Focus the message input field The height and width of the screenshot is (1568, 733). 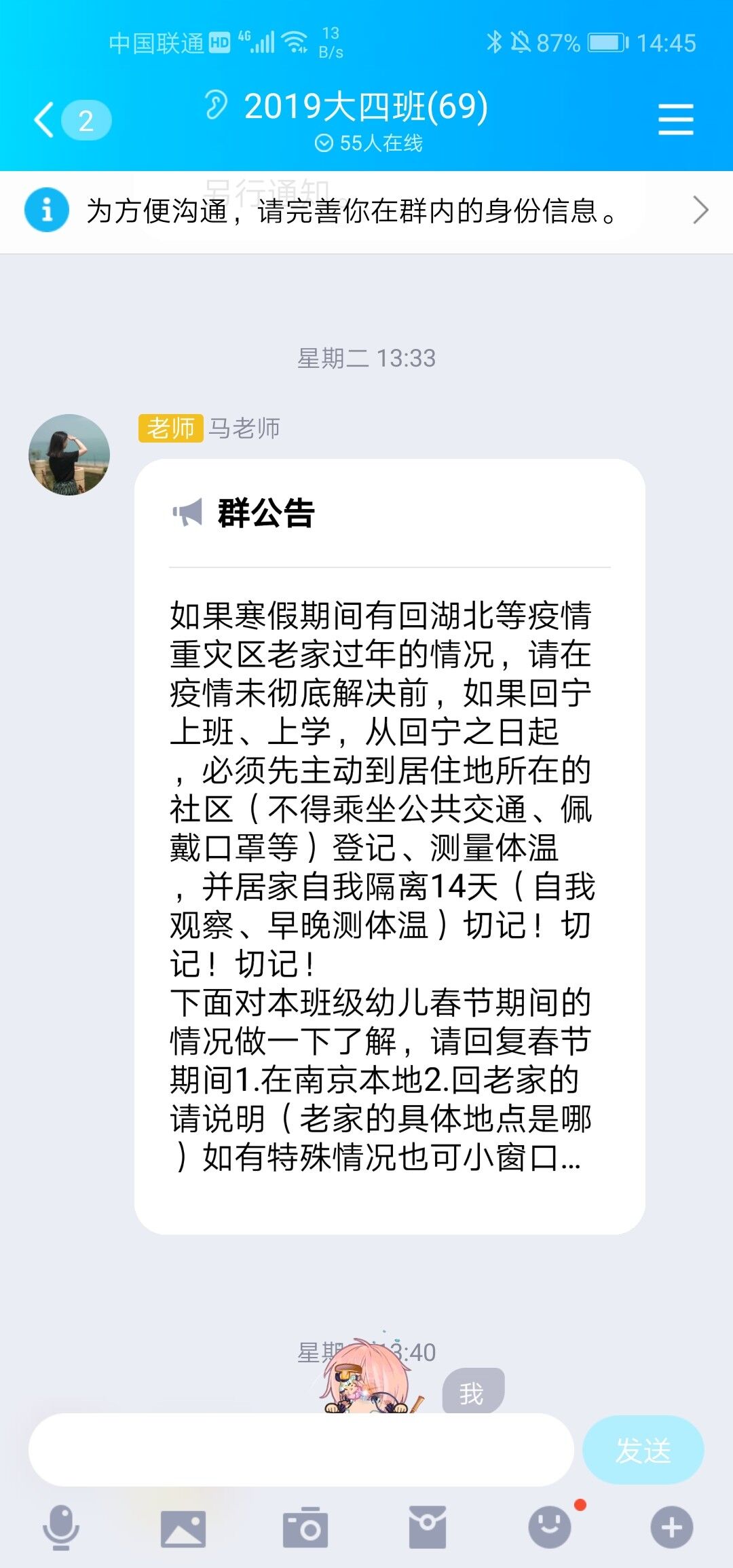[x=301, y=1450]
